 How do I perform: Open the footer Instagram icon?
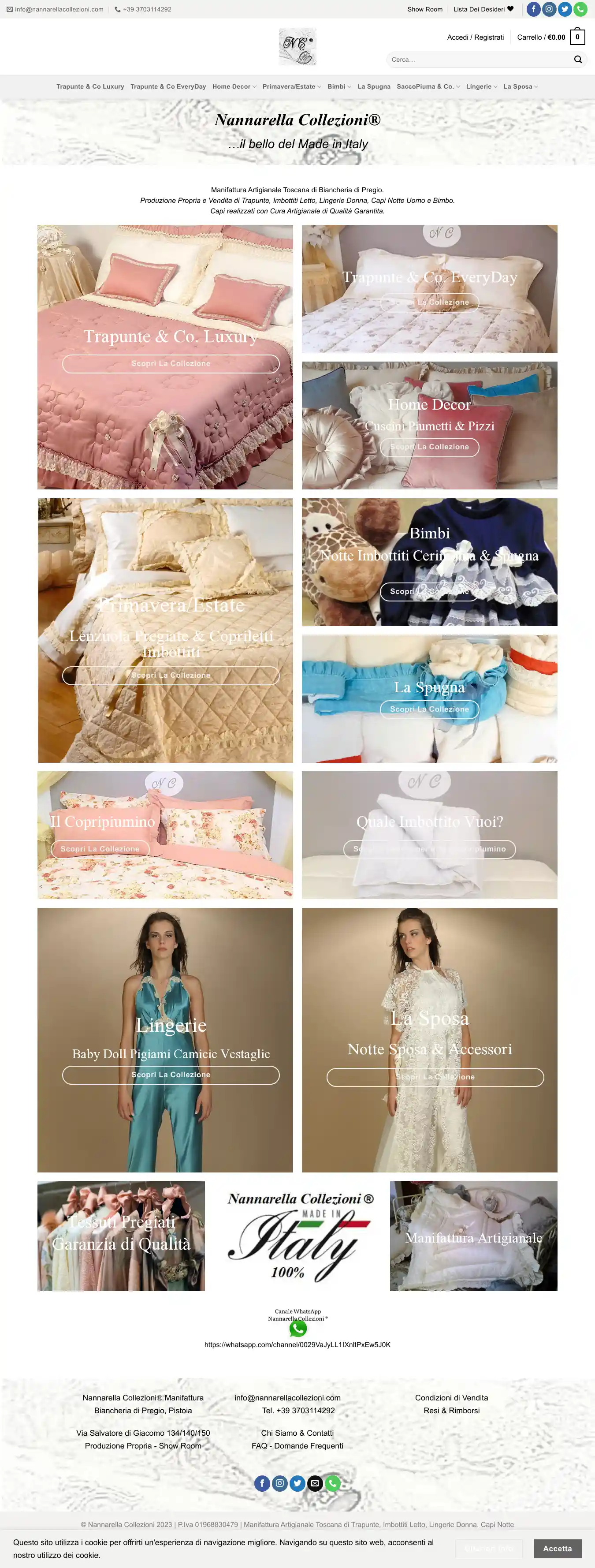click(279, 1483)
